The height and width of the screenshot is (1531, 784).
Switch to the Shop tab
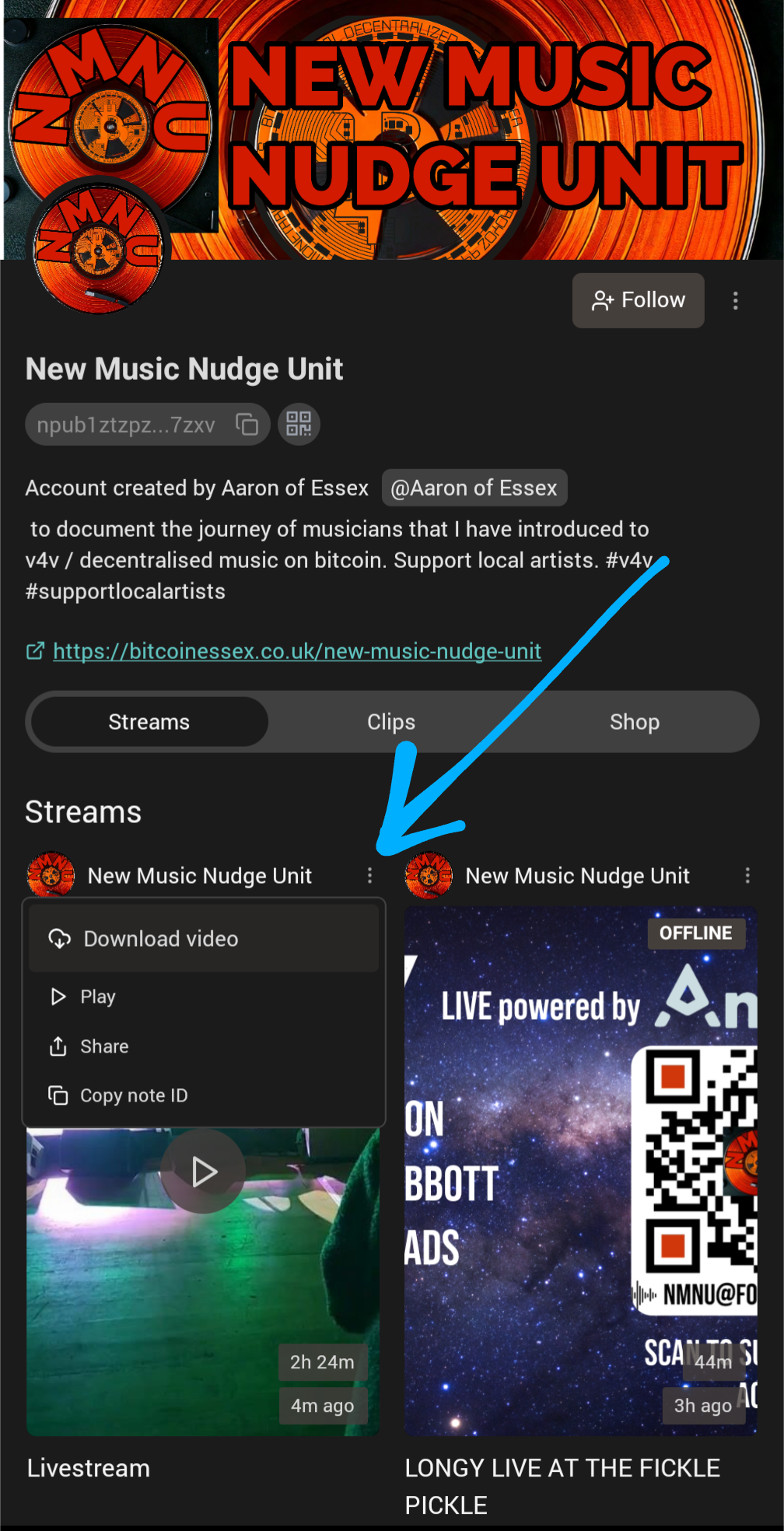[634, 722]
